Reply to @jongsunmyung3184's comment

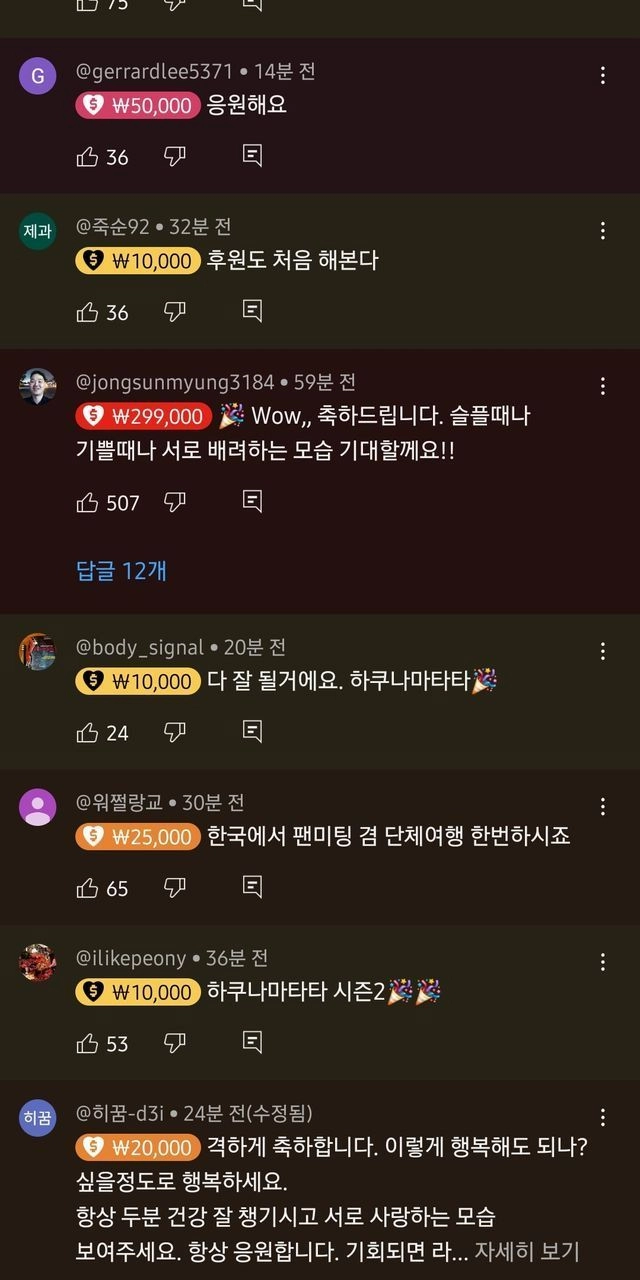point(253,502)
